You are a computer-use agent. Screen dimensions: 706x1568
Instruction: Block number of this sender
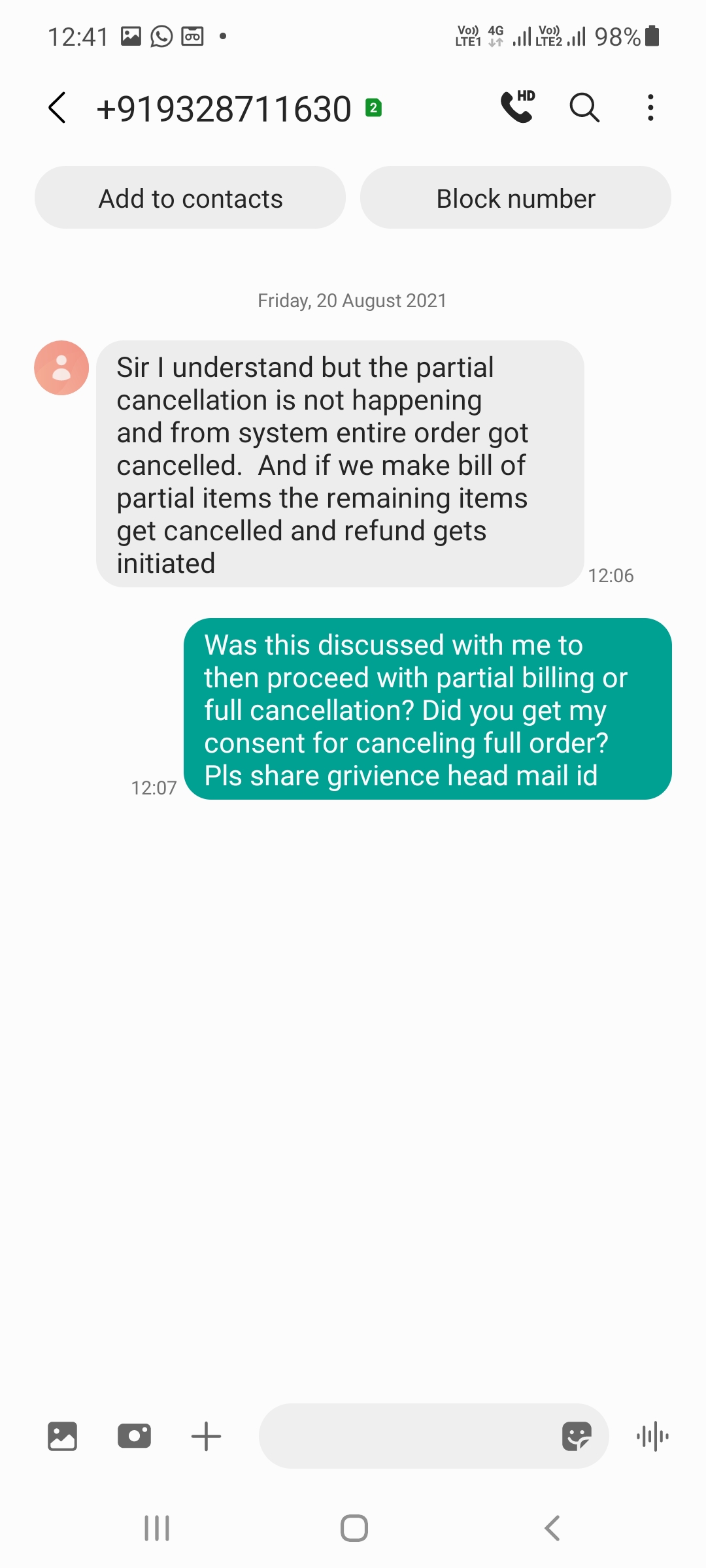[x=516, y=198]
